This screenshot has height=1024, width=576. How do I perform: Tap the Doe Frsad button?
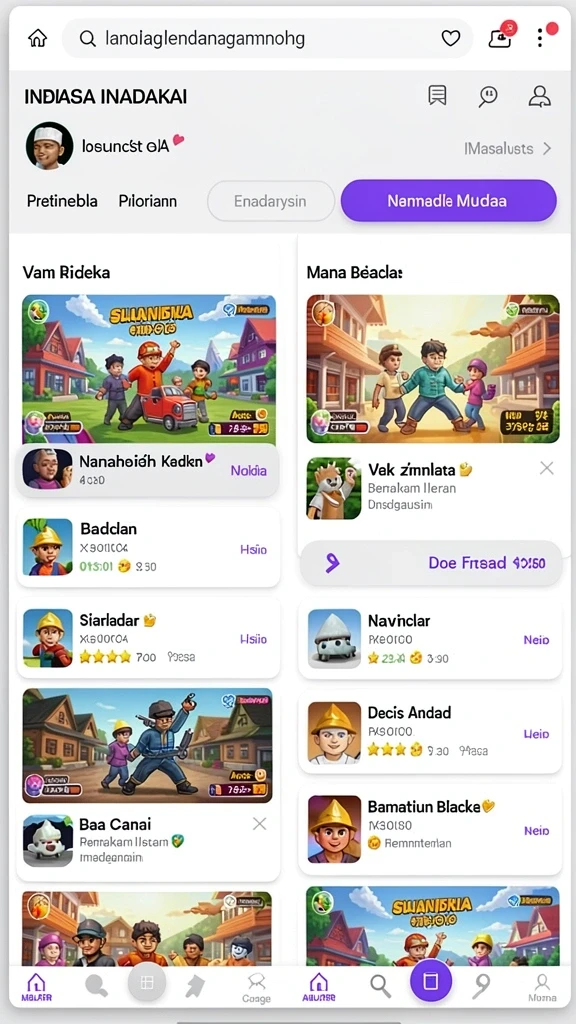pos(431,563)
